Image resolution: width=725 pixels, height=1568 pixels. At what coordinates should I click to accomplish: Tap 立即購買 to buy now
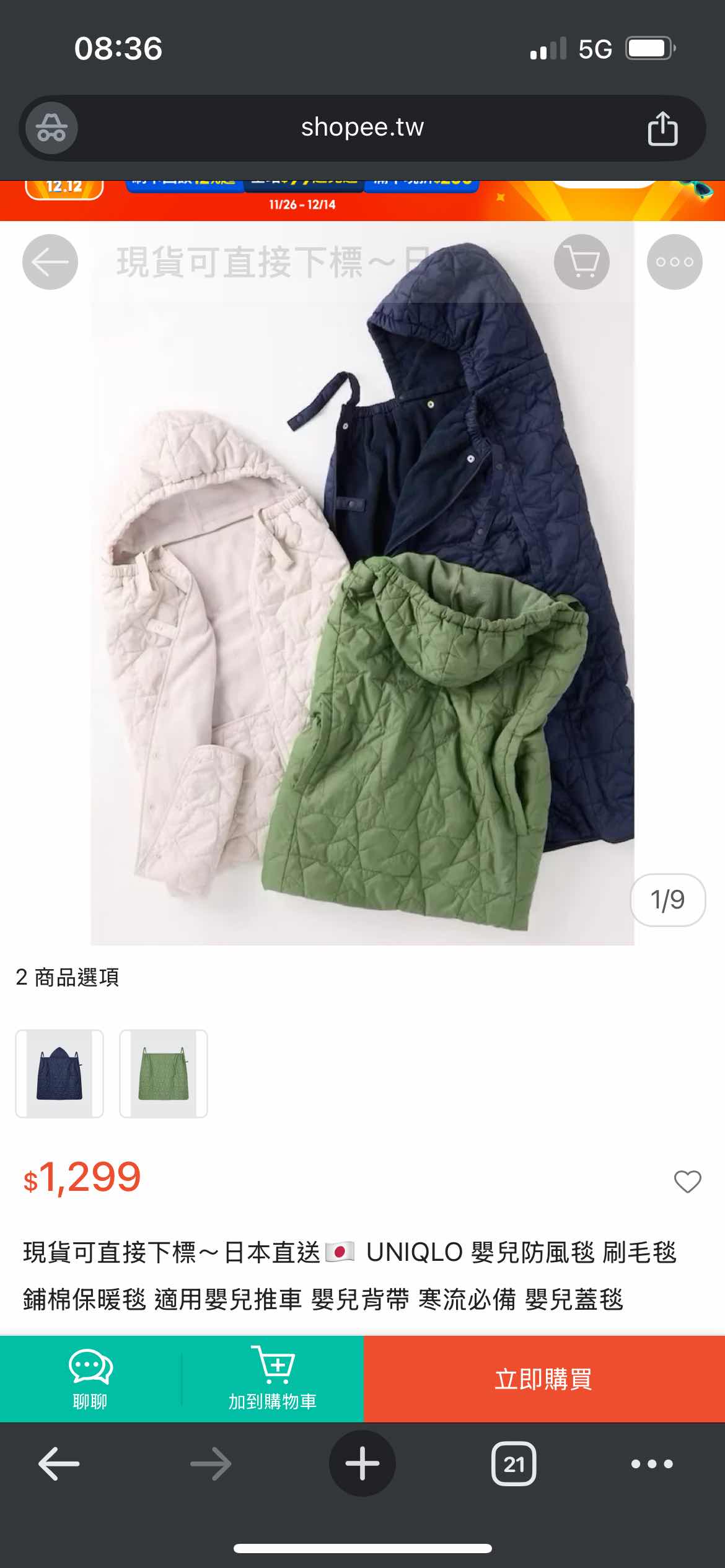pyautogui.click(x=543, y=1379)
